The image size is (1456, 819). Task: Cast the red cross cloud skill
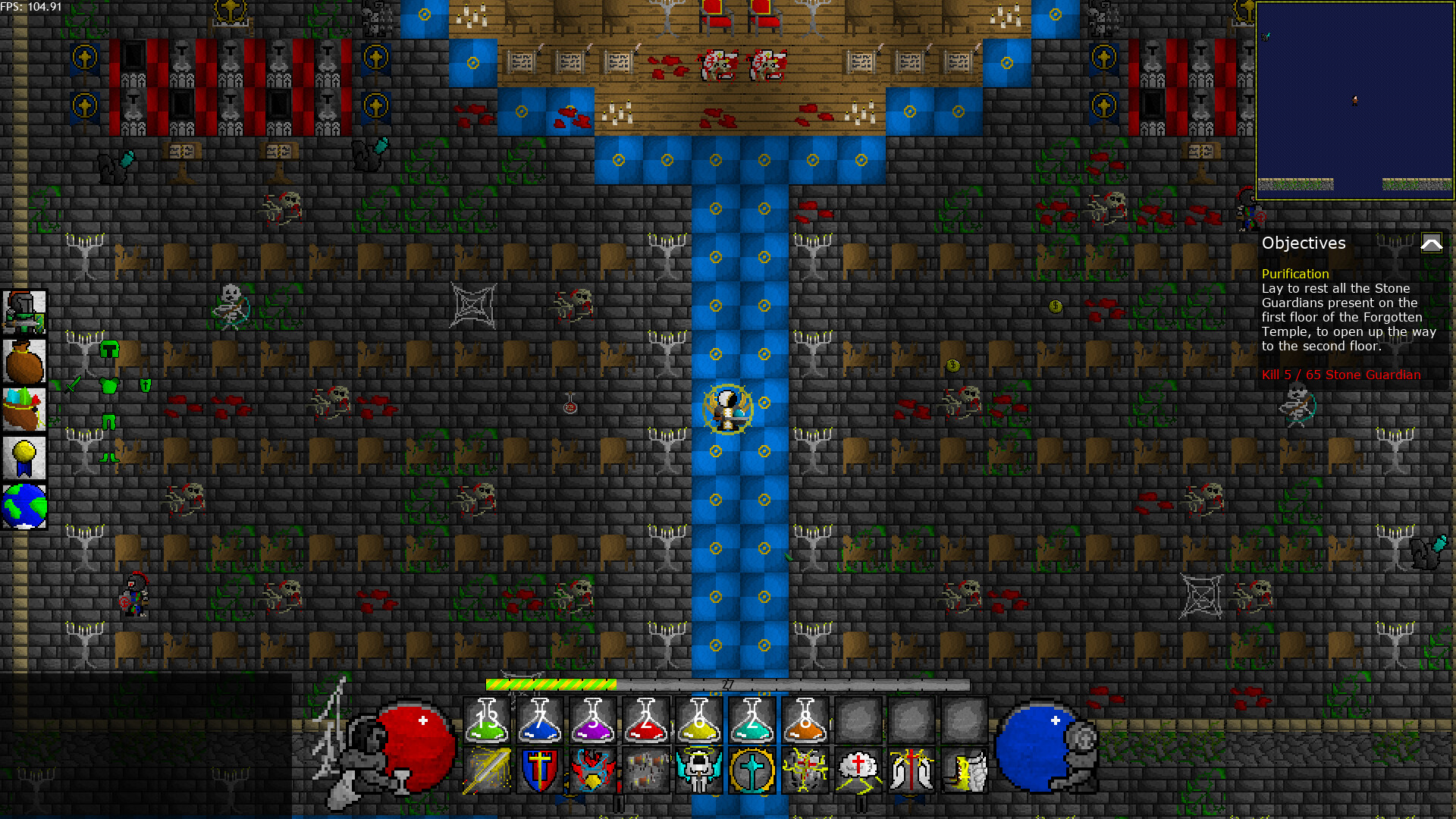coord(858,770)
